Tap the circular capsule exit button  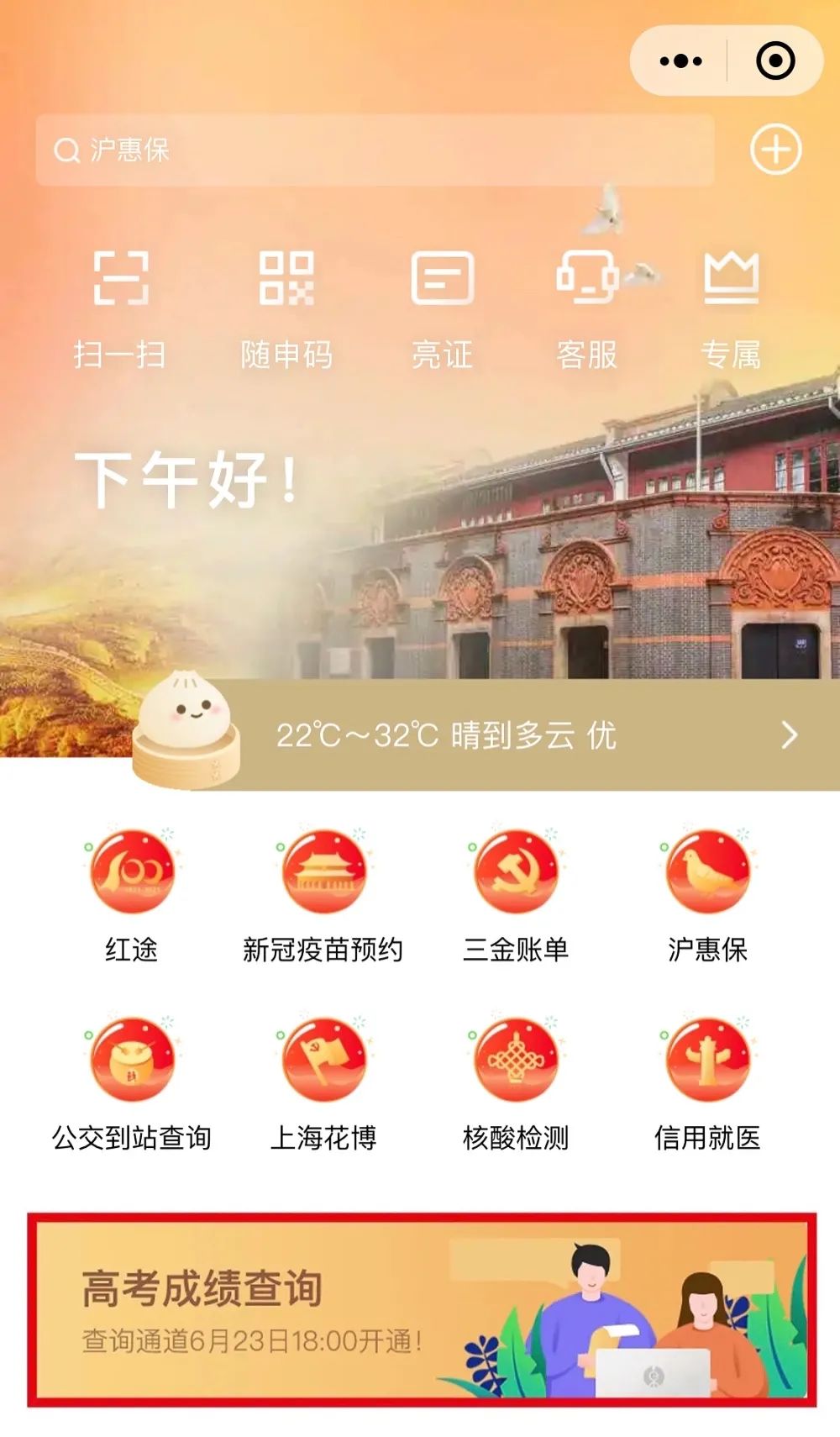pos(775,59)
